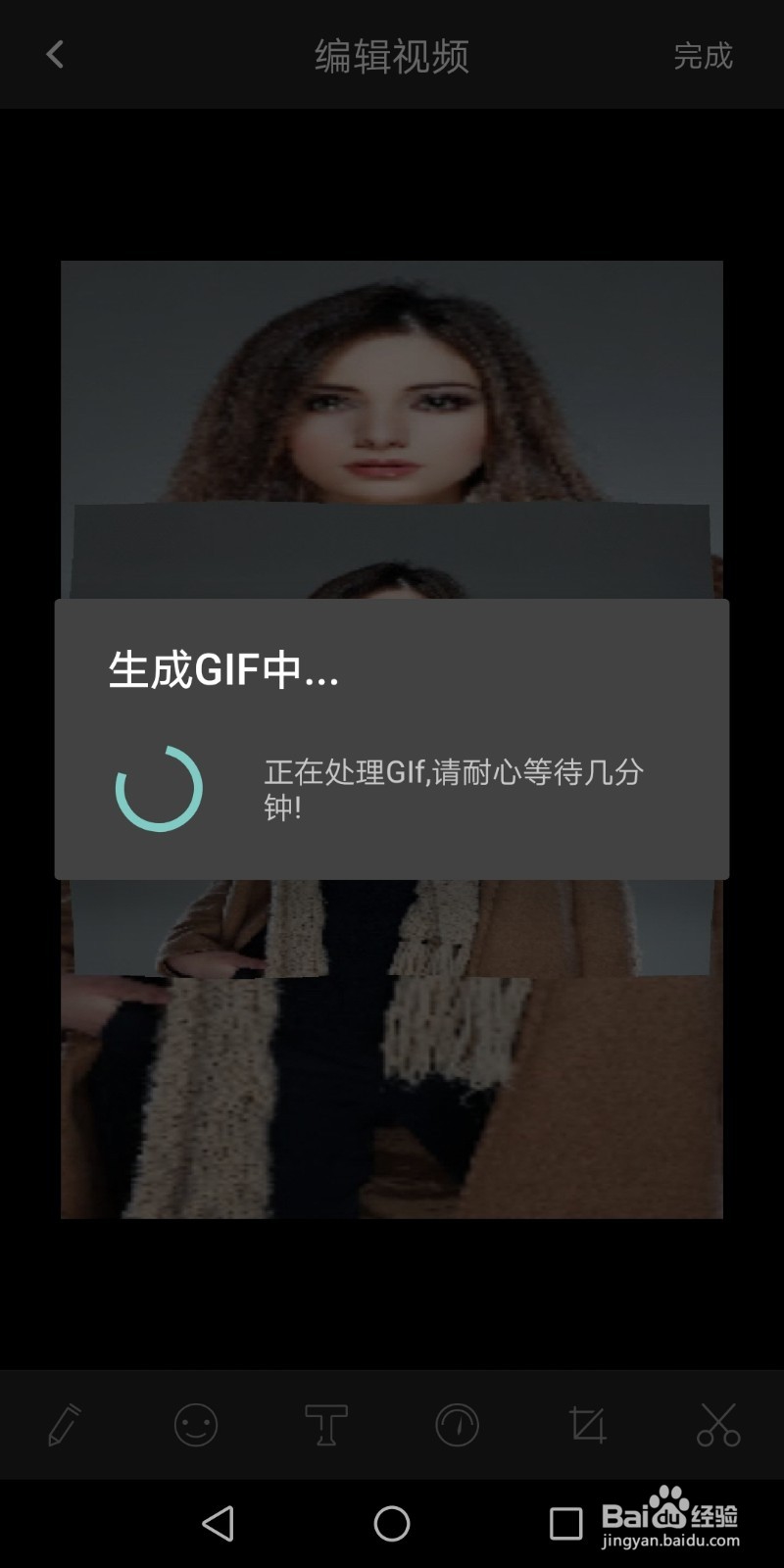Tap the Android home circle button

pos(392,1523)
